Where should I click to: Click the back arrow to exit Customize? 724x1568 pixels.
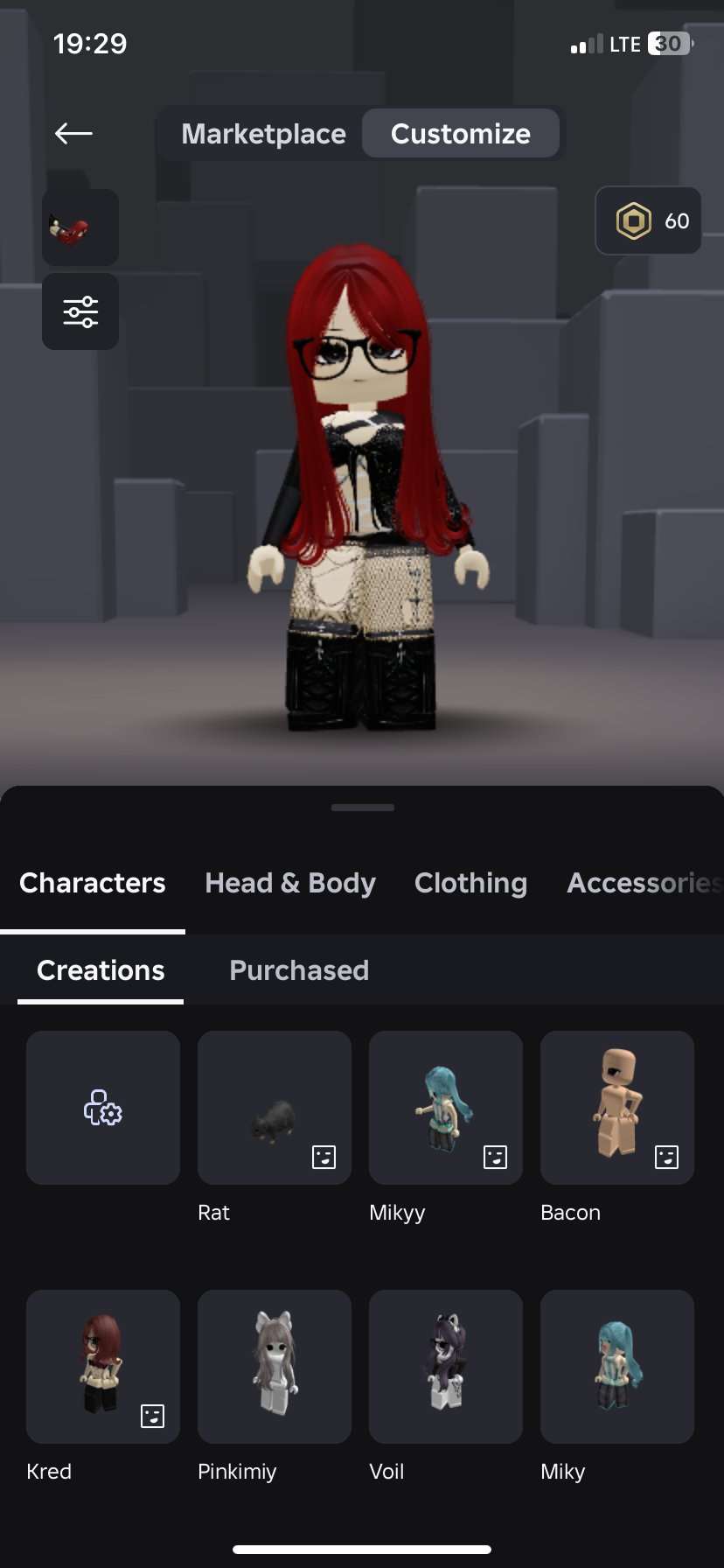click(x=73, y=133)
